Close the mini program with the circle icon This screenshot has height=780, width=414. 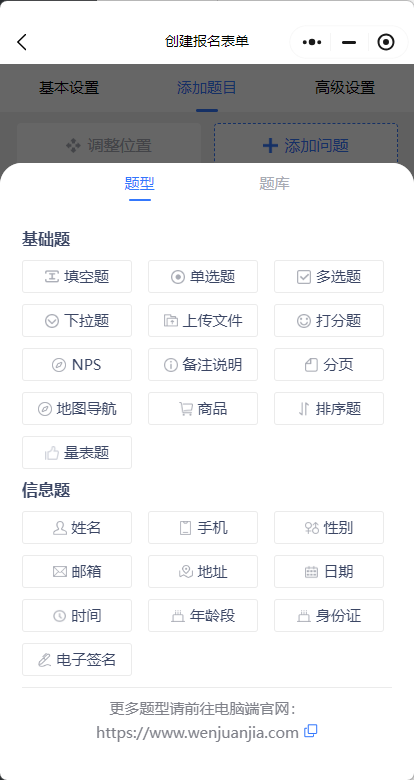pyautogui.click(x=386, y=42)
